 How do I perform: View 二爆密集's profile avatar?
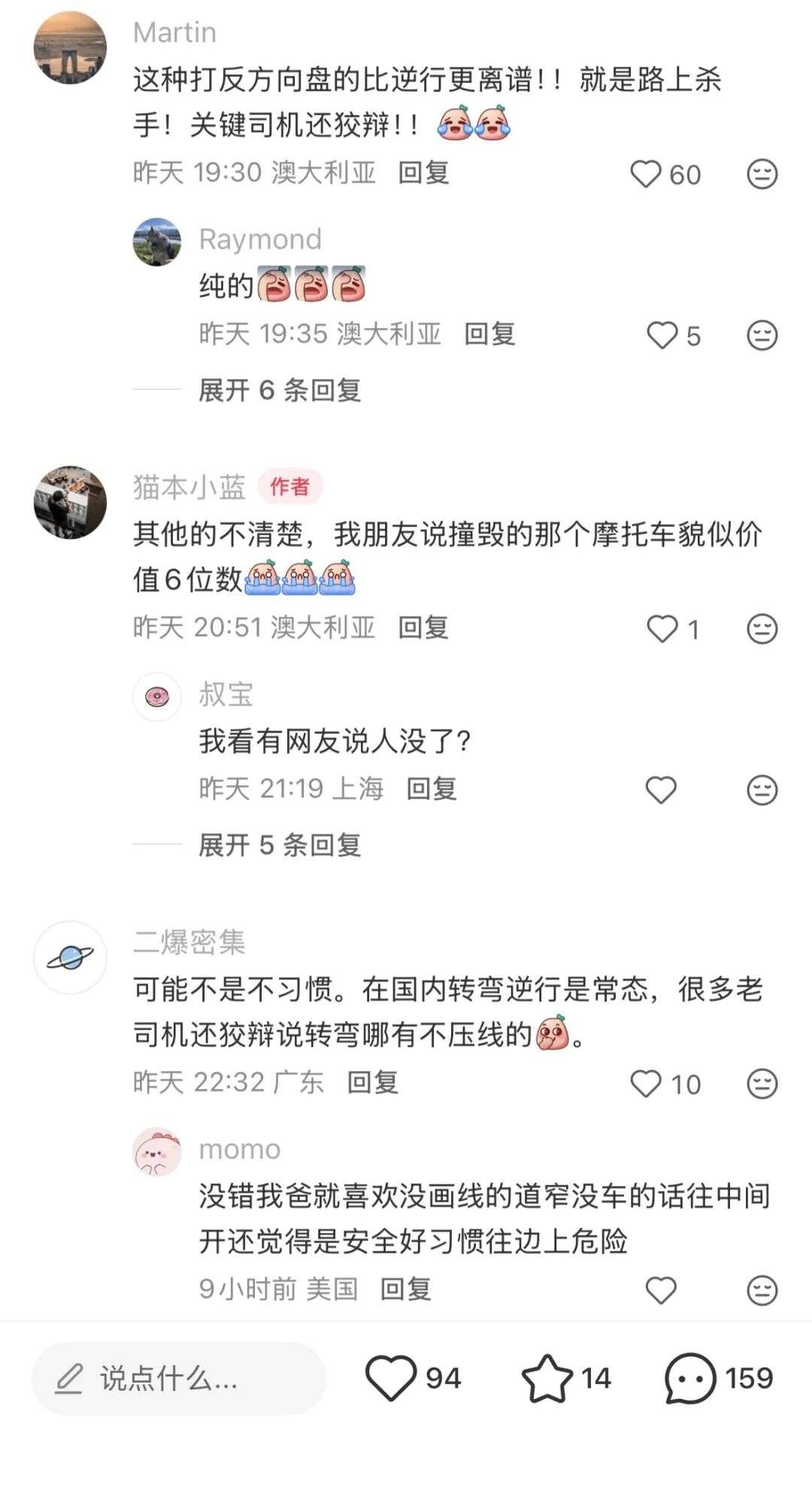70,958
